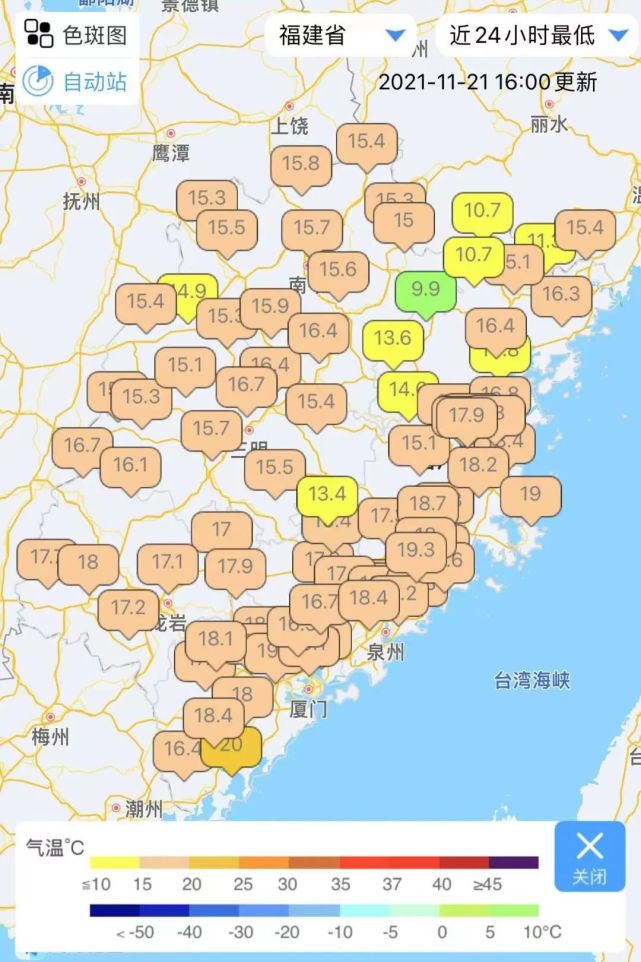Image resolution: width=641 pixels, height=962 pixels.
Task: Close the temperature legend panel
Action: pos(589,856)
